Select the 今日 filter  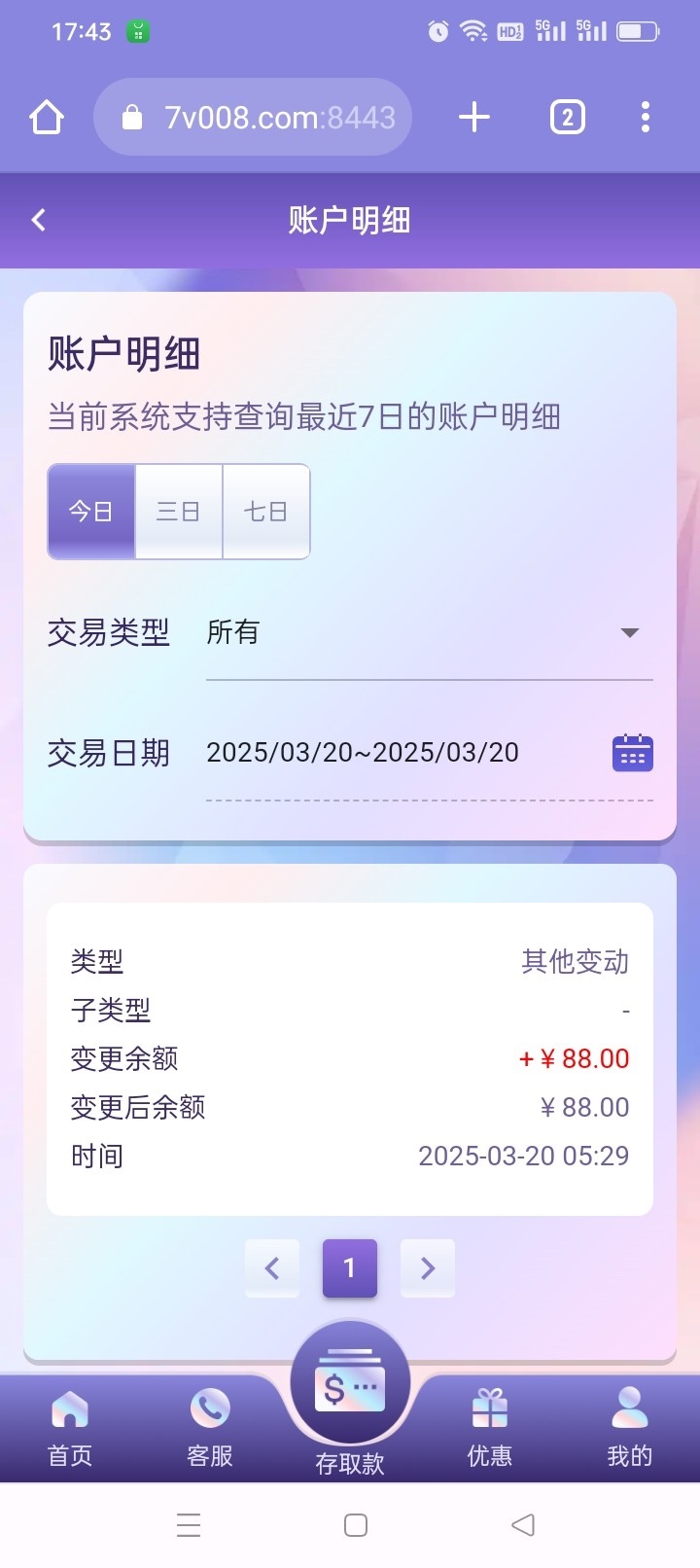click(x=91, y=511)
